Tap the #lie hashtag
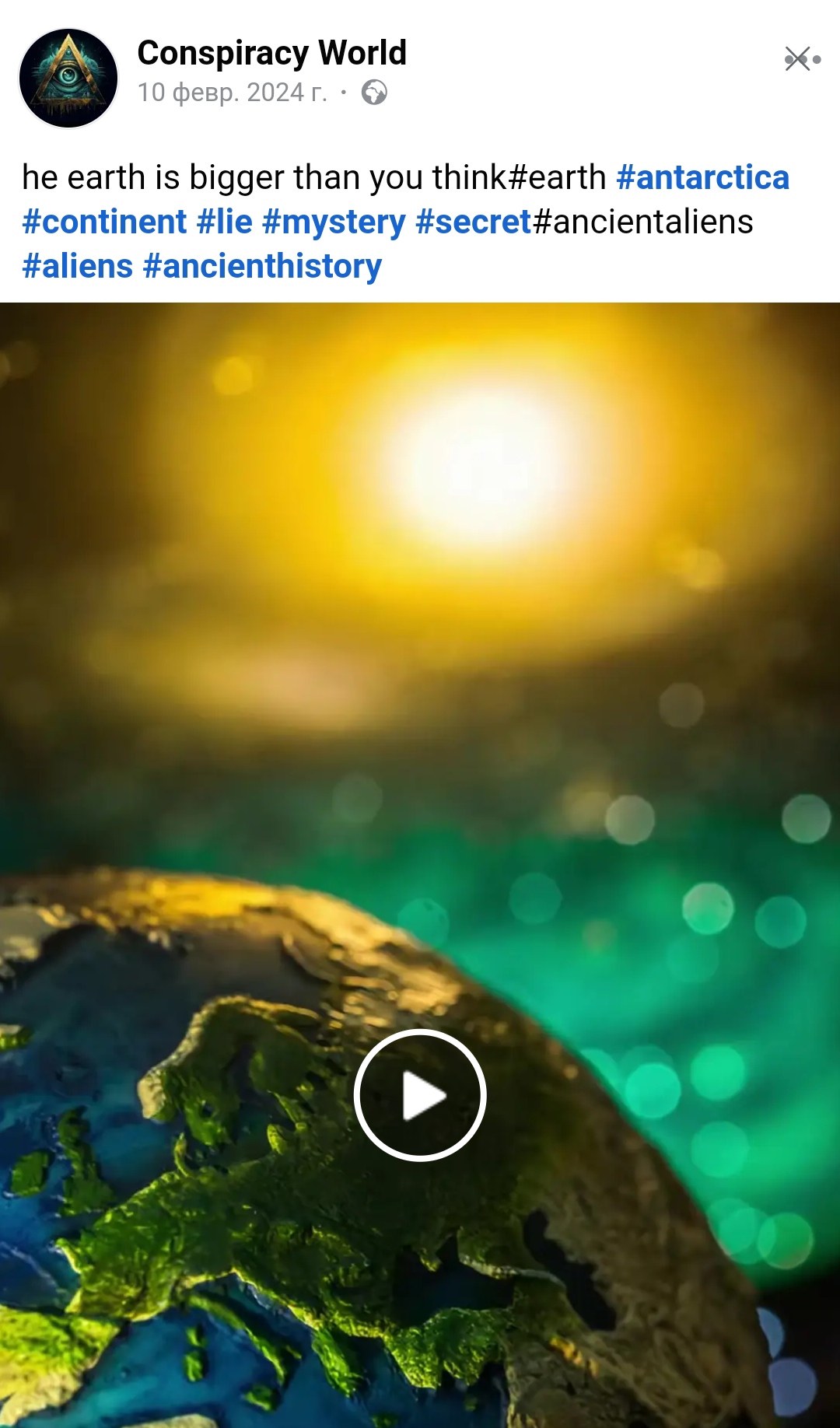840x1428 pixels. point(224,222)
